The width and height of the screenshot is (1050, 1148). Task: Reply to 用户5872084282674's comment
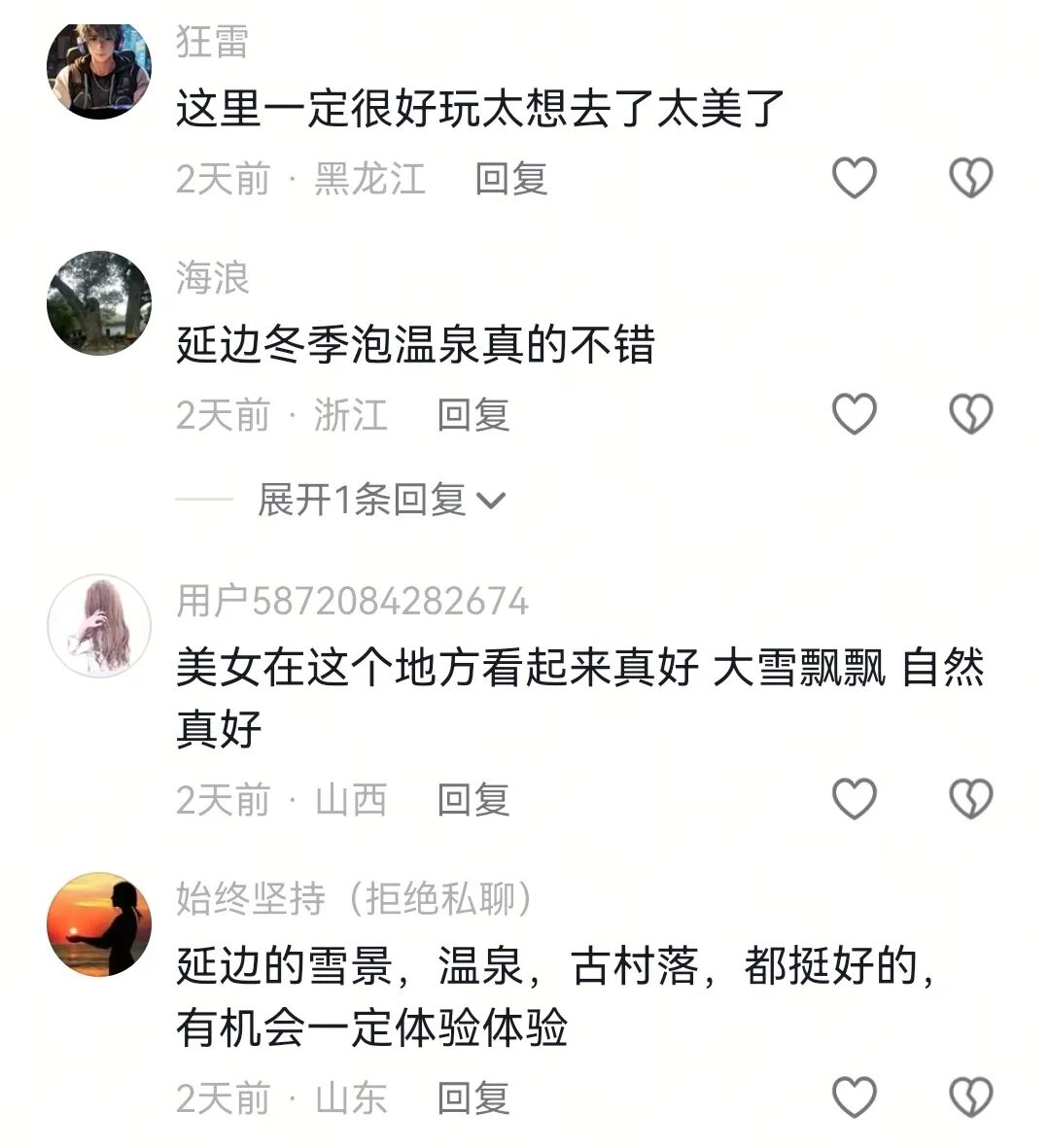coord(473,800)
